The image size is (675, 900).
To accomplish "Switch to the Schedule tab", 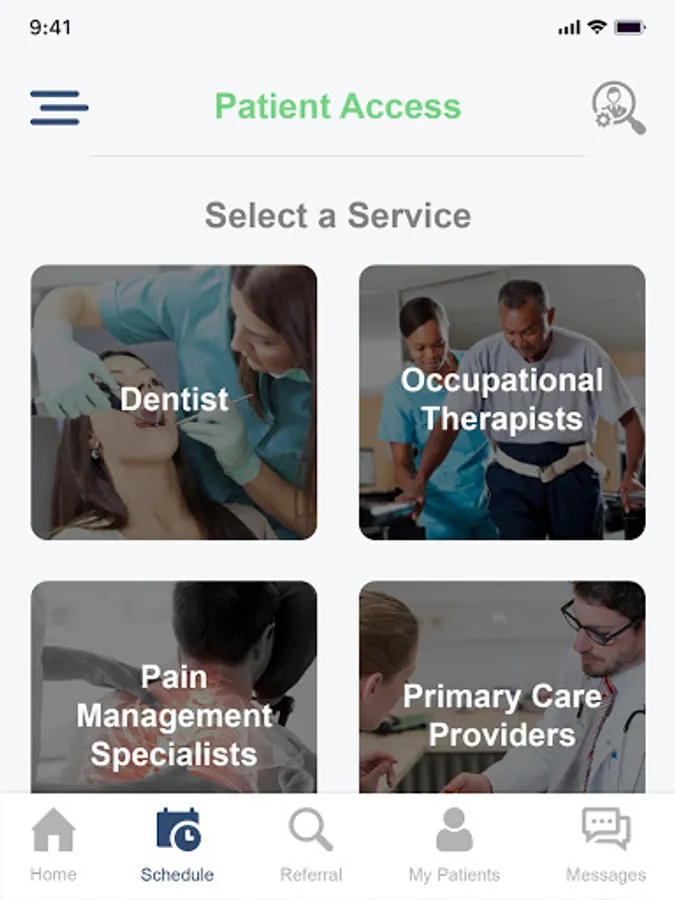I will point(177,846).
